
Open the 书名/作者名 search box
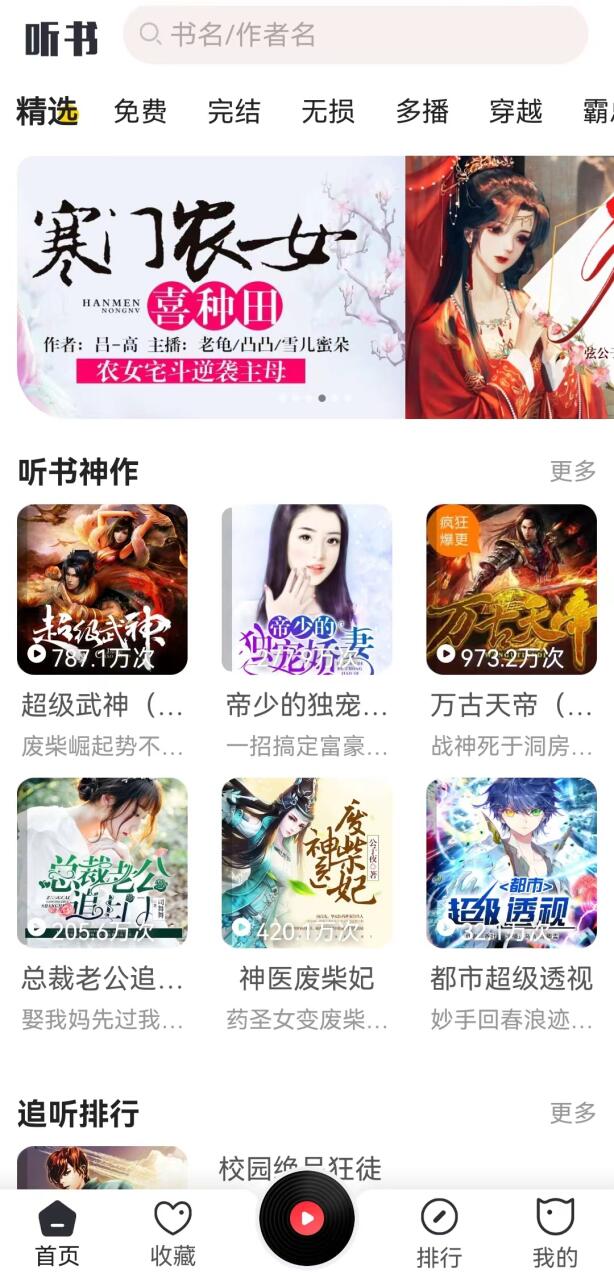click(355, 35)
